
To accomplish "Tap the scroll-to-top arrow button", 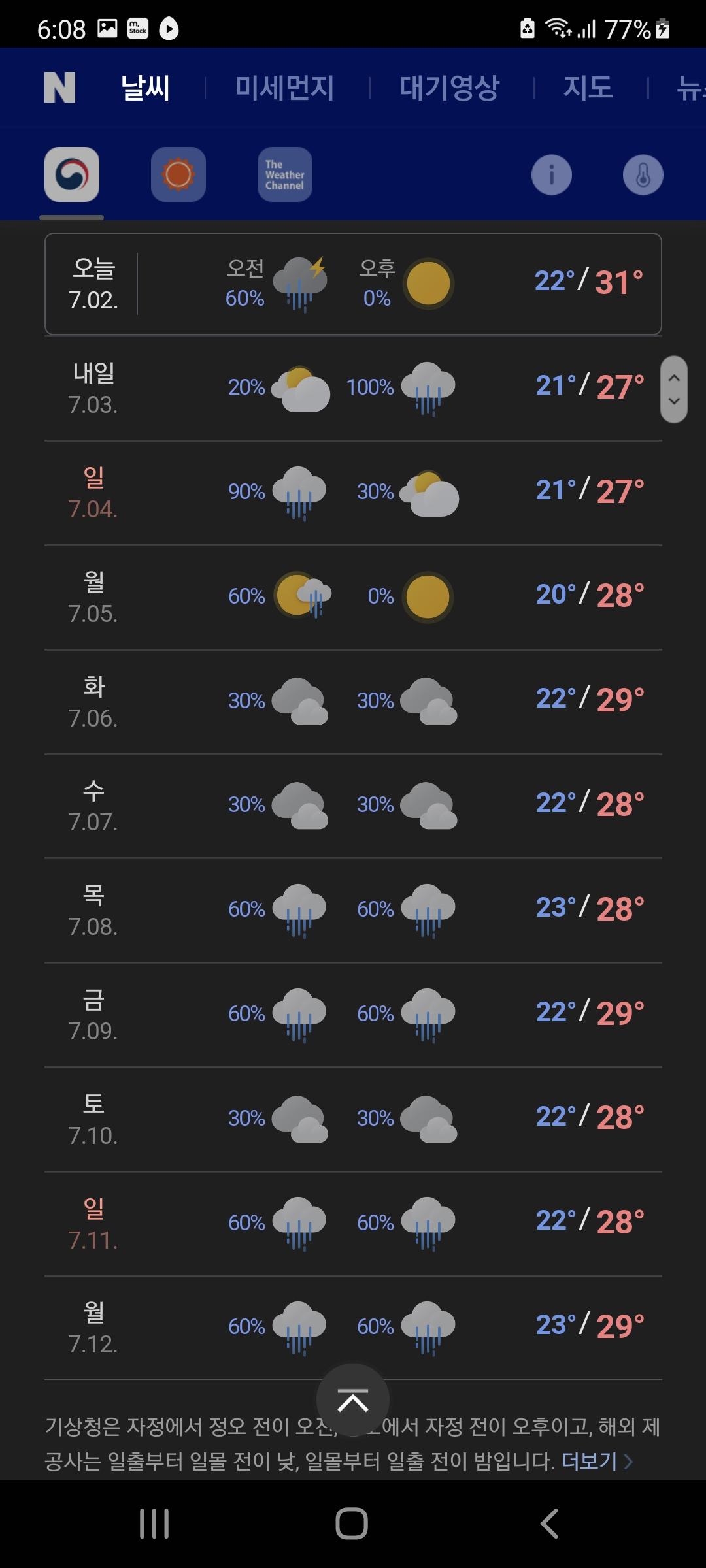I will (x=353, y=1399).
